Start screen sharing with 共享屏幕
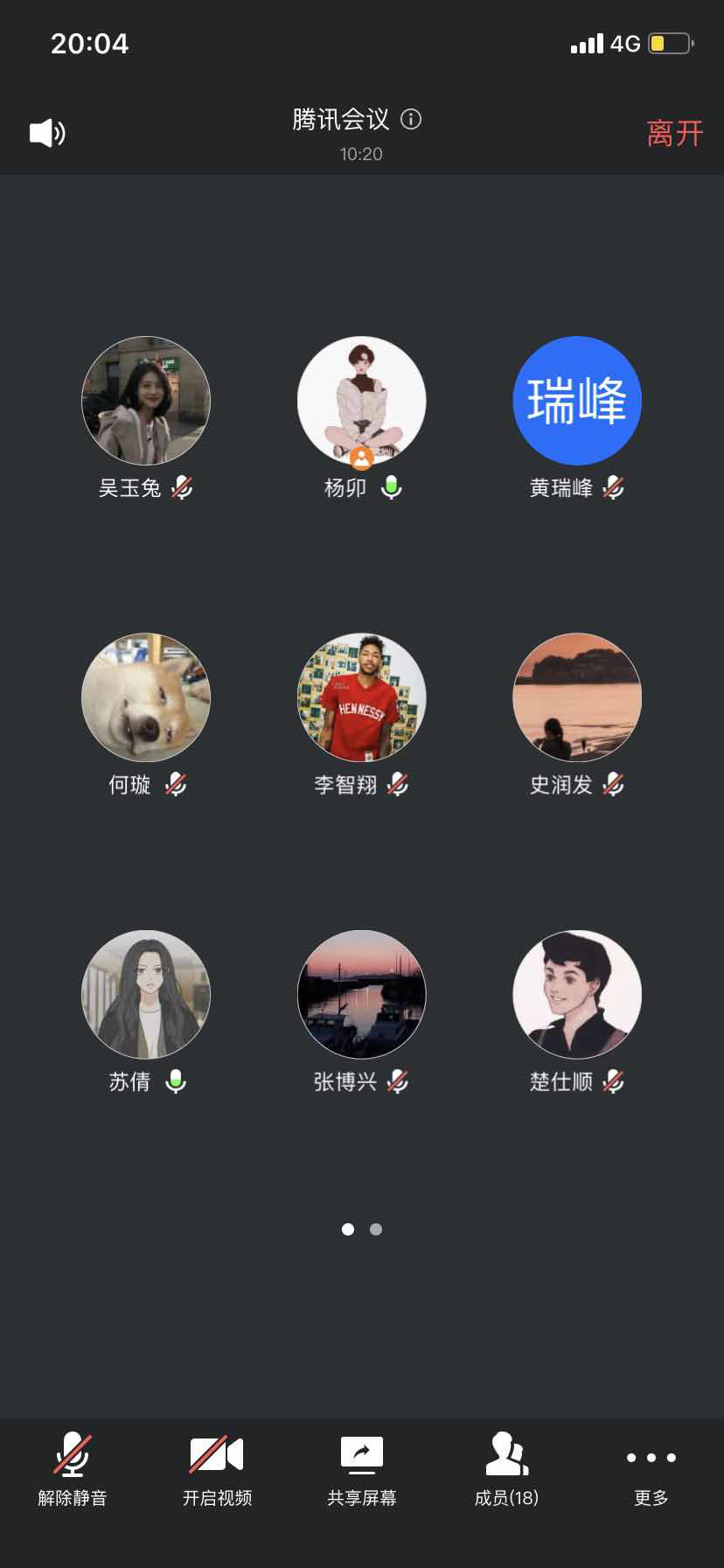The height and width of the screenshot is (1568, 724). point(362,1472)
